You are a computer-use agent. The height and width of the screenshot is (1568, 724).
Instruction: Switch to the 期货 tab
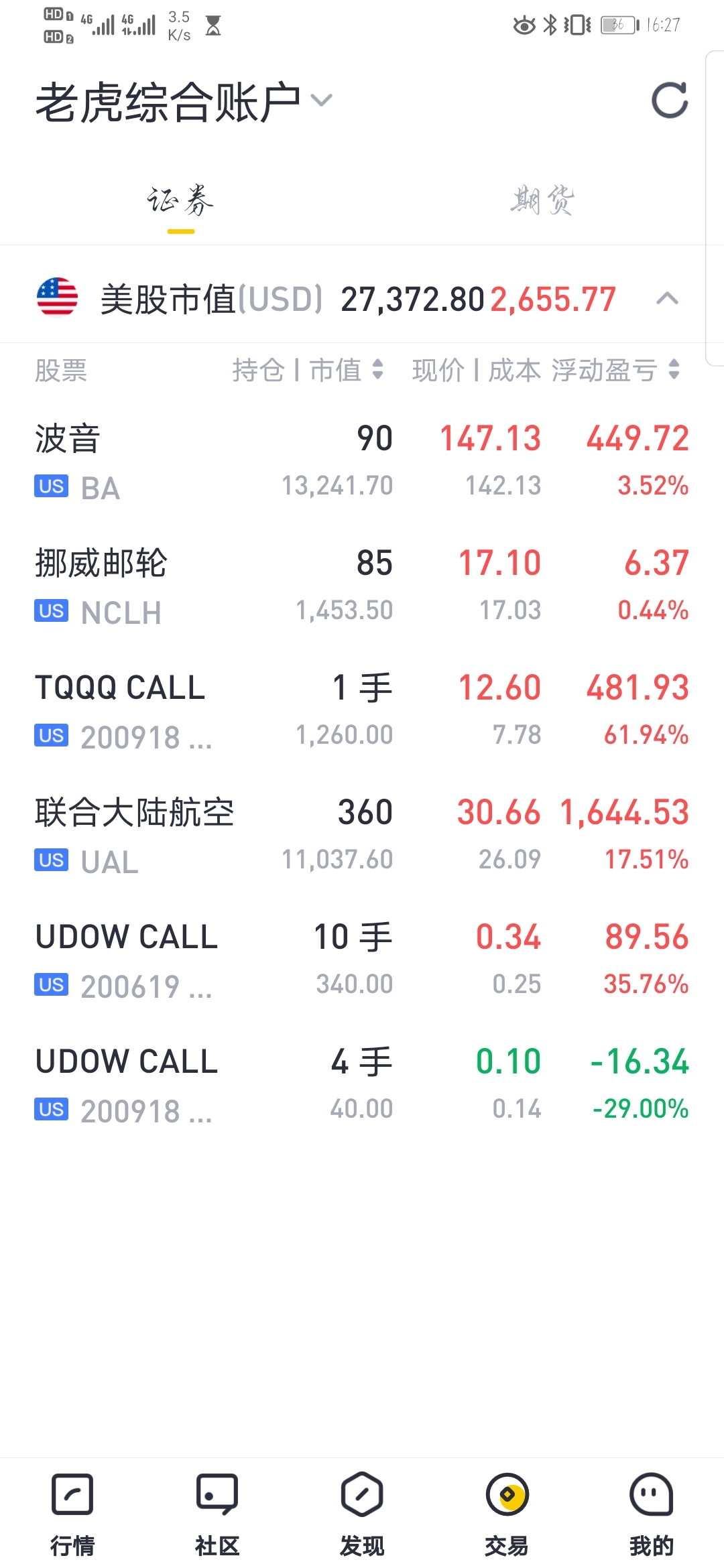(542, 200)
